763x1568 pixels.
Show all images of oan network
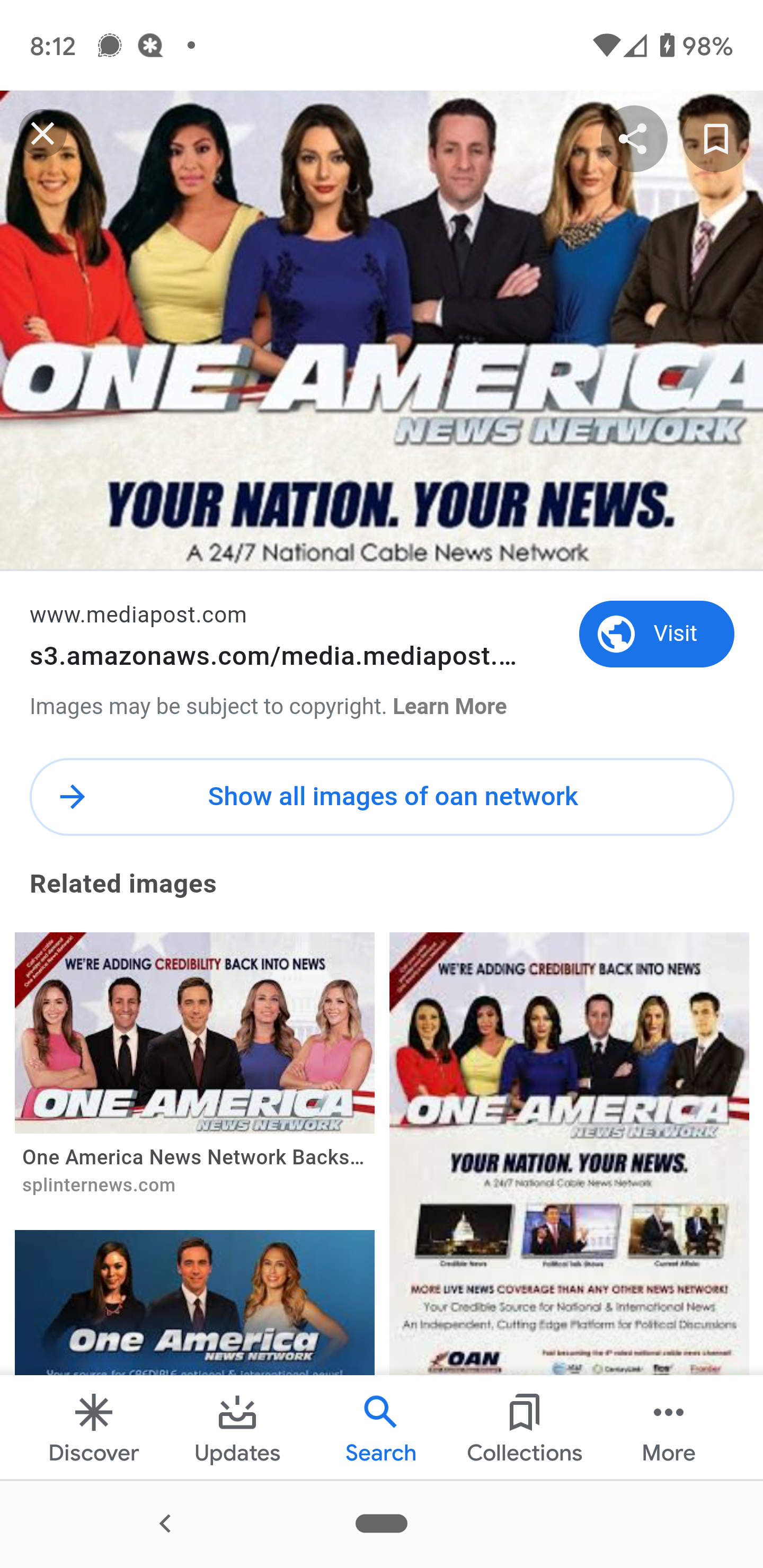382,797
